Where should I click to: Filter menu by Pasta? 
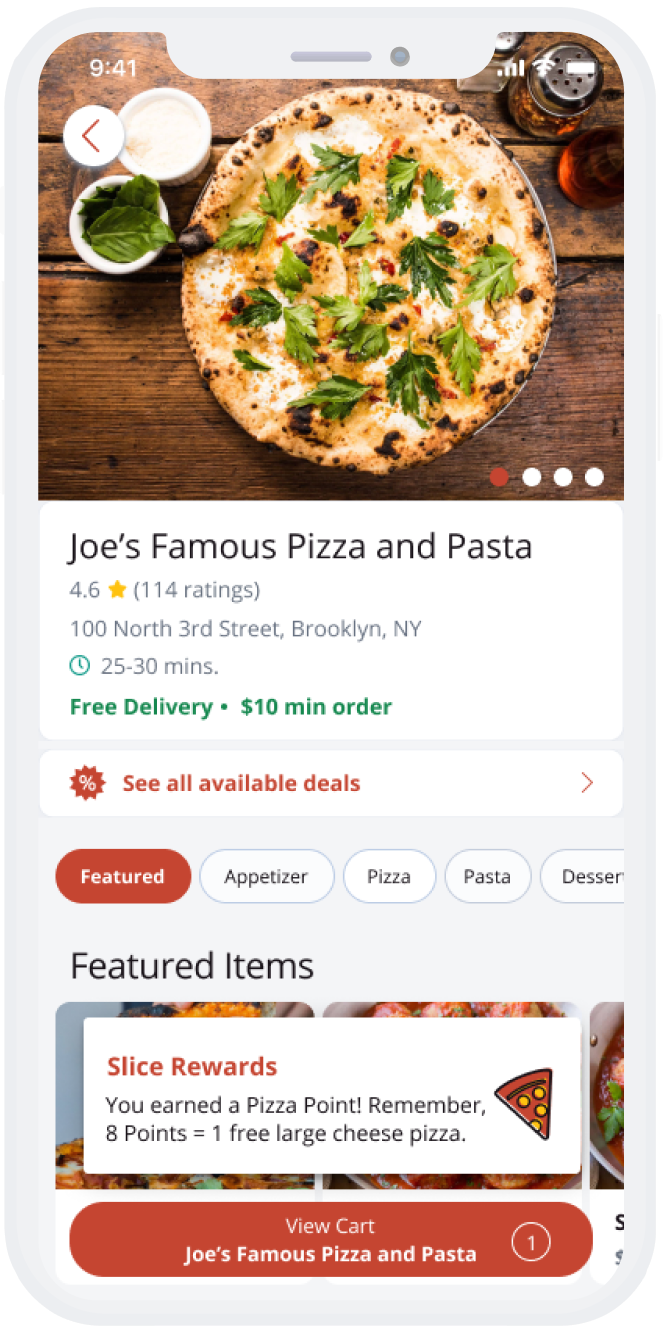487,876
